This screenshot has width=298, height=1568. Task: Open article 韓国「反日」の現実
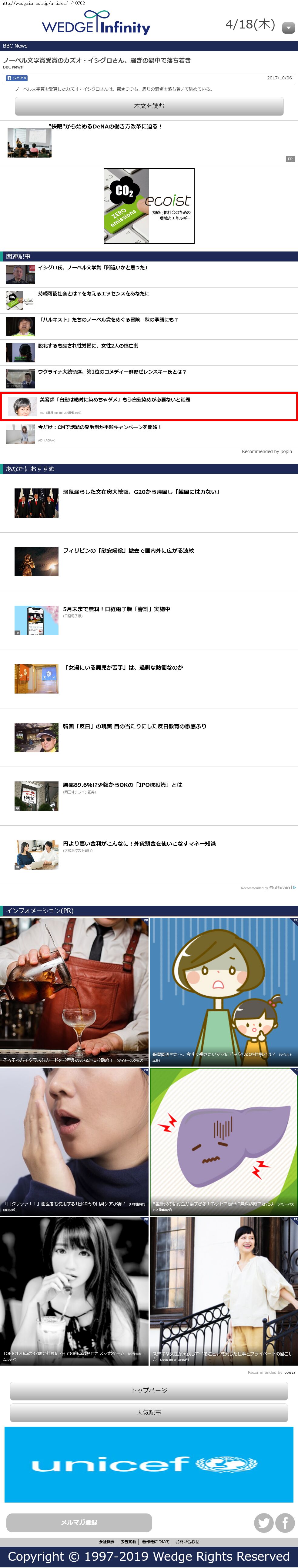pyautogui.click(x=134, y=727)
